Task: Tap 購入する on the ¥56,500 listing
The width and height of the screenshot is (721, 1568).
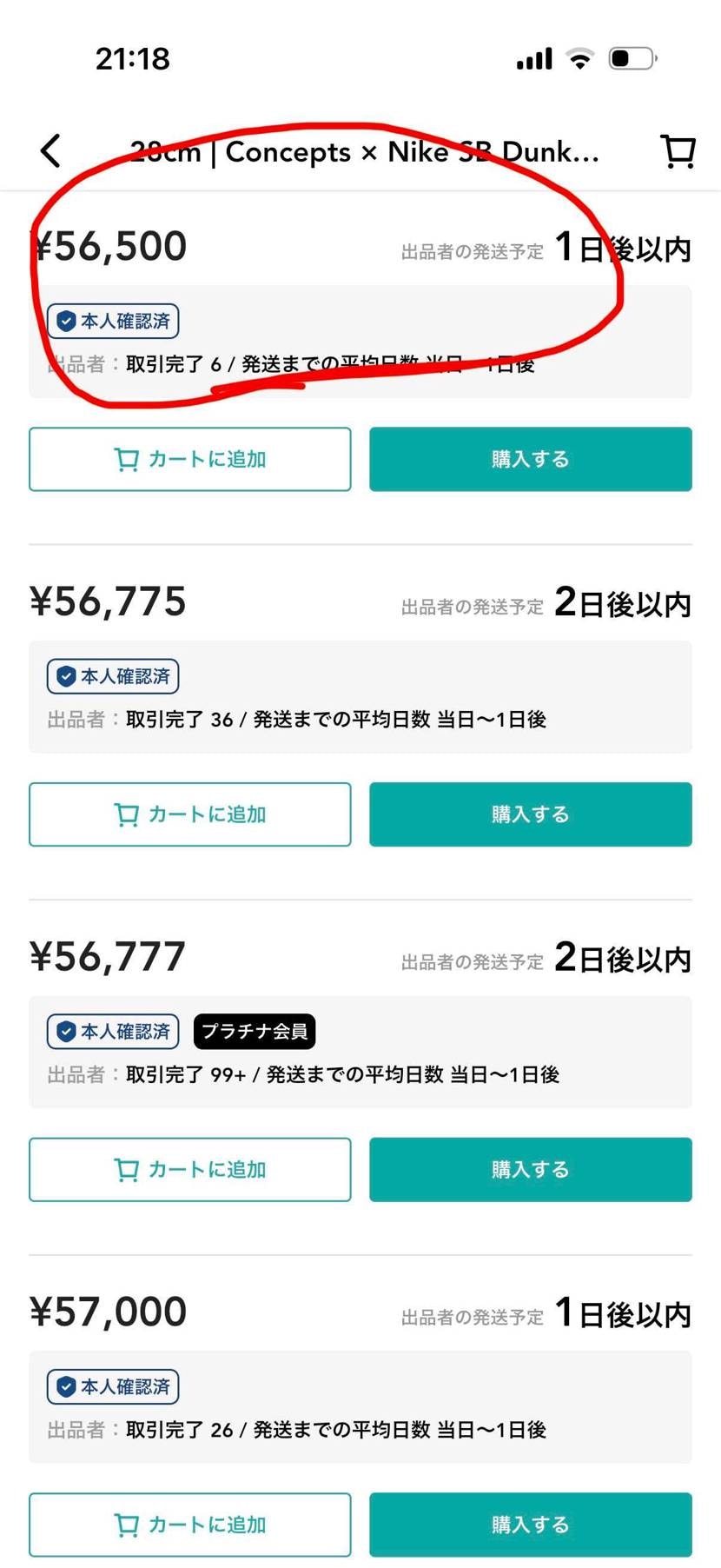Action: tap(530, 460)
